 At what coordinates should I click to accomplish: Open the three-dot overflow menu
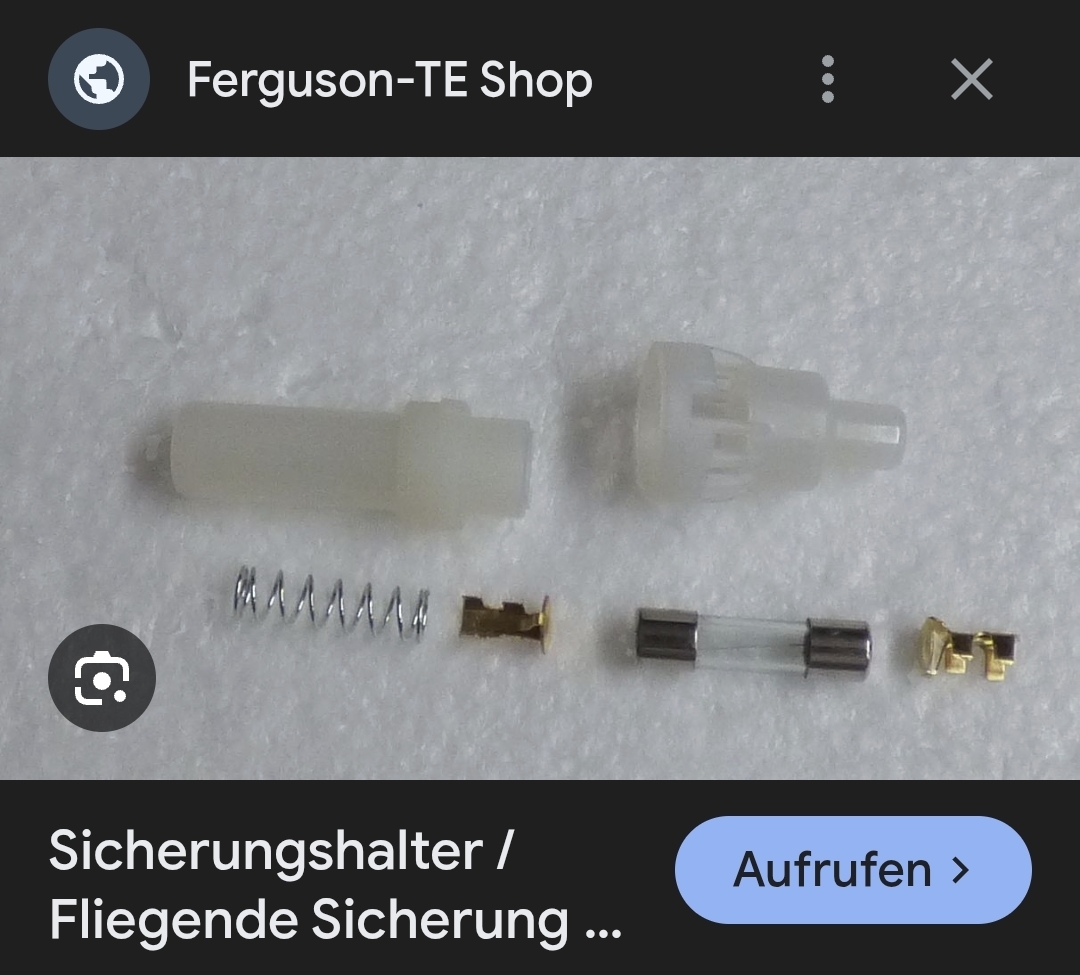827,79
